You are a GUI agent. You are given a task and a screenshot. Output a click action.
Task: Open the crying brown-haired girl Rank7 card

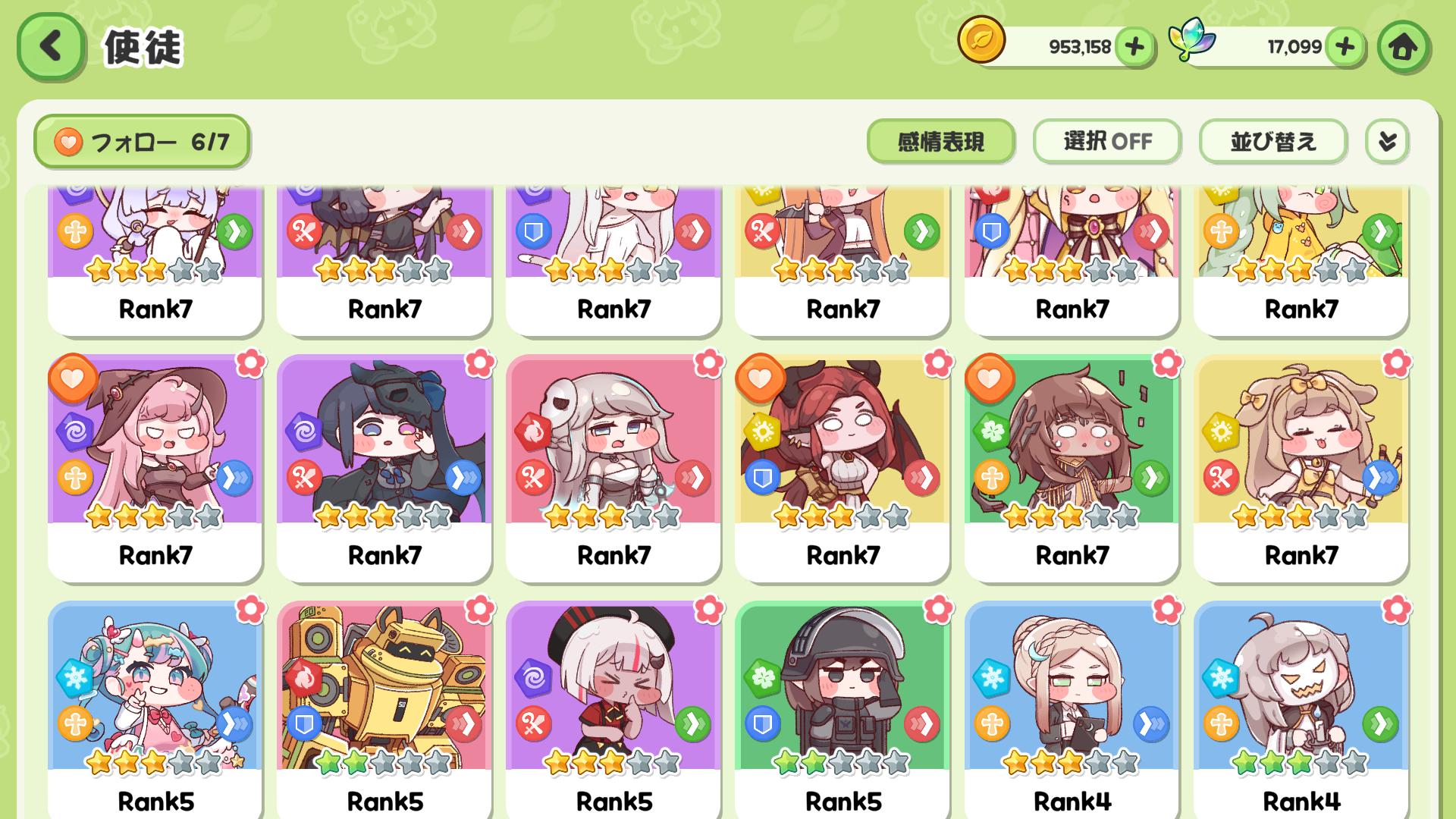1071,455
